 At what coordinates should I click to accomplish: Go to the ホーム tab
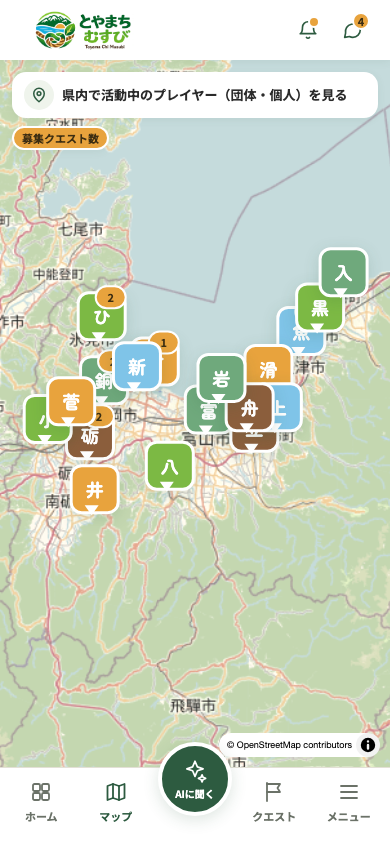click(41, 803)
